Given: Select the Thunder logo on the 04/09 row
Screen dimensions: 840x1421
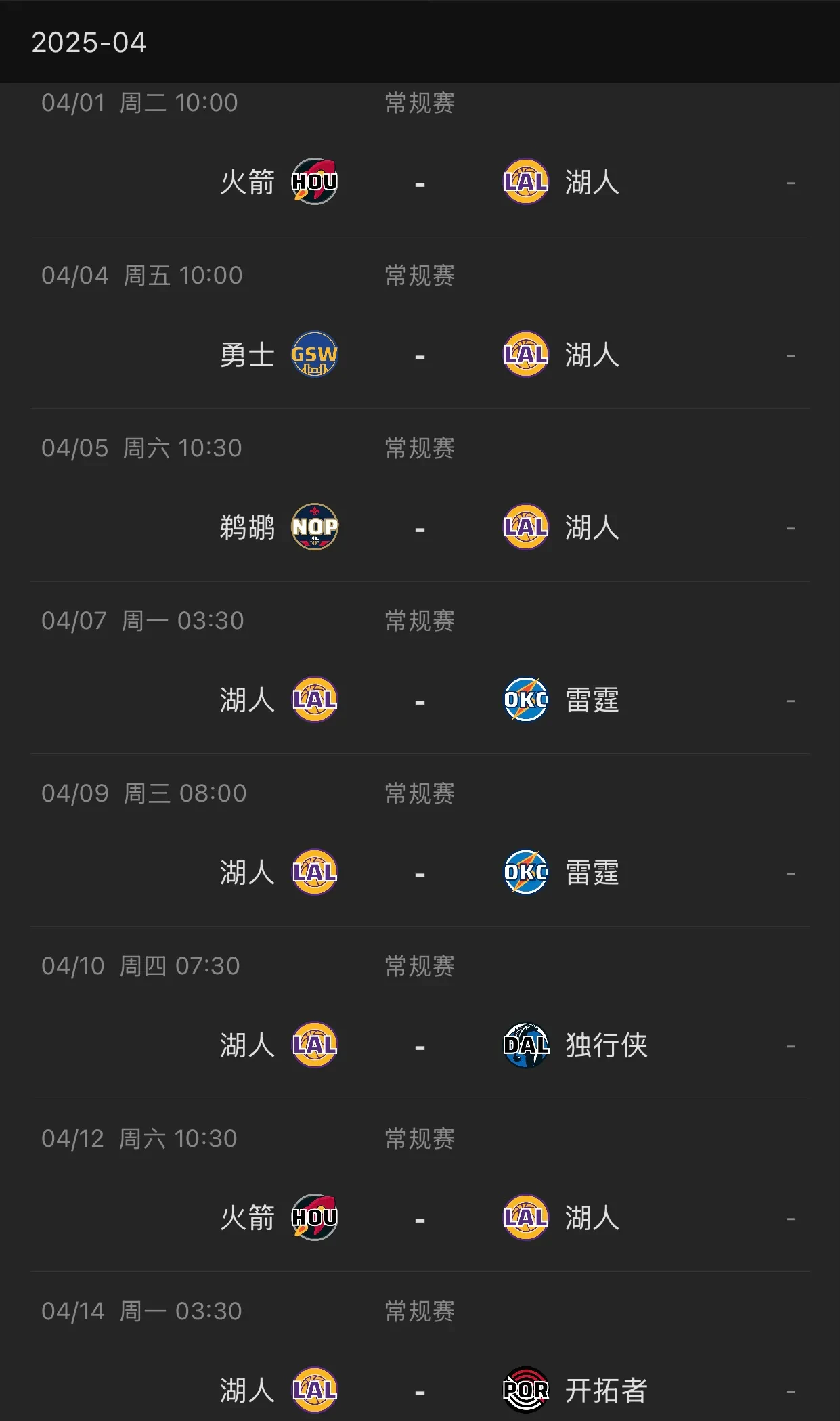Looking at the screenshot, I should click(526, 872).
